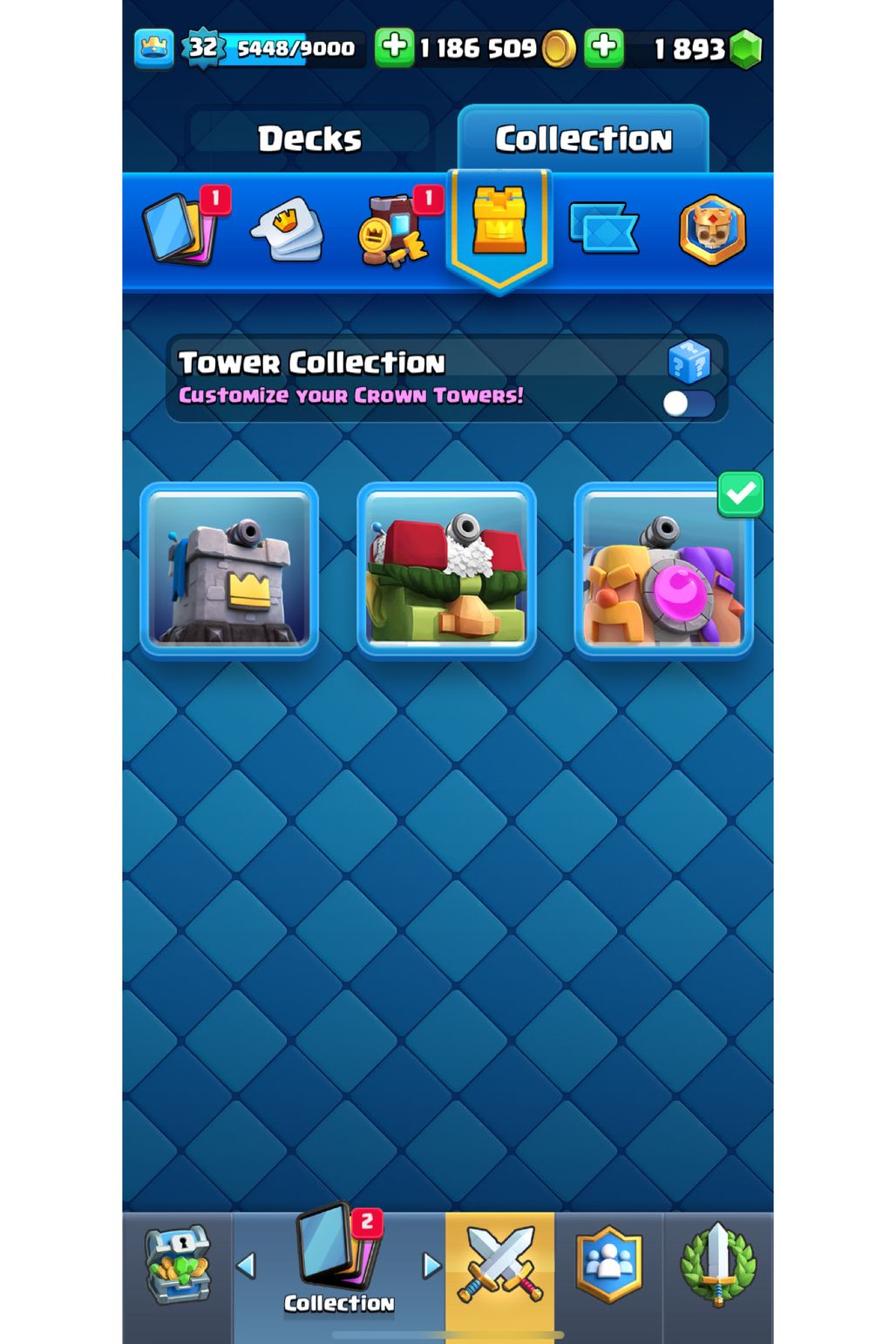
Task: Toggle the random tower skin switch
Action: click(688, 404)
